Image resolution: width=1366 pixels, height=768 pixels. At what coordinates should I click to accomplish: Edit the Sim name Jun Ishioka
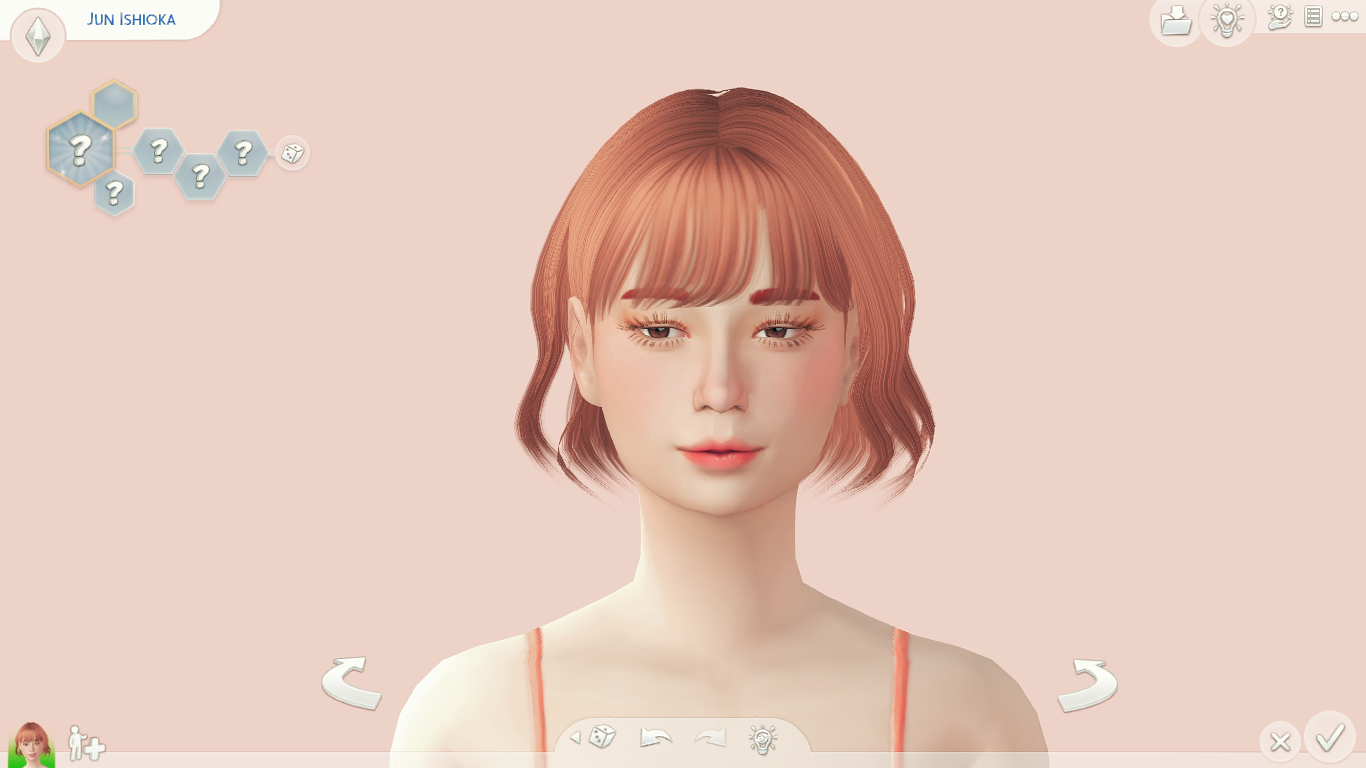131,20
